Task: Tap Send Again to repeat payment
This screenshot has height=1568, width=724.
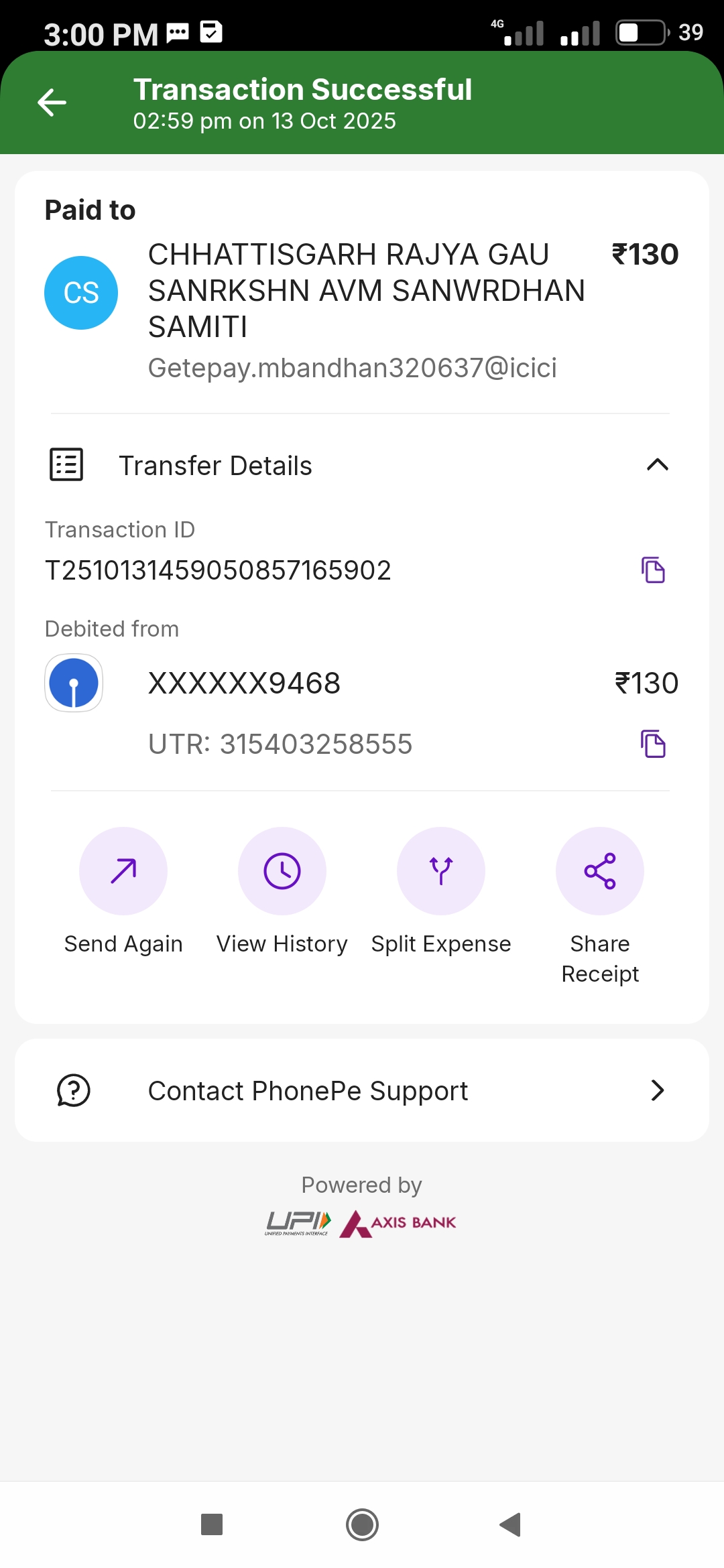Action: [123, 871]
